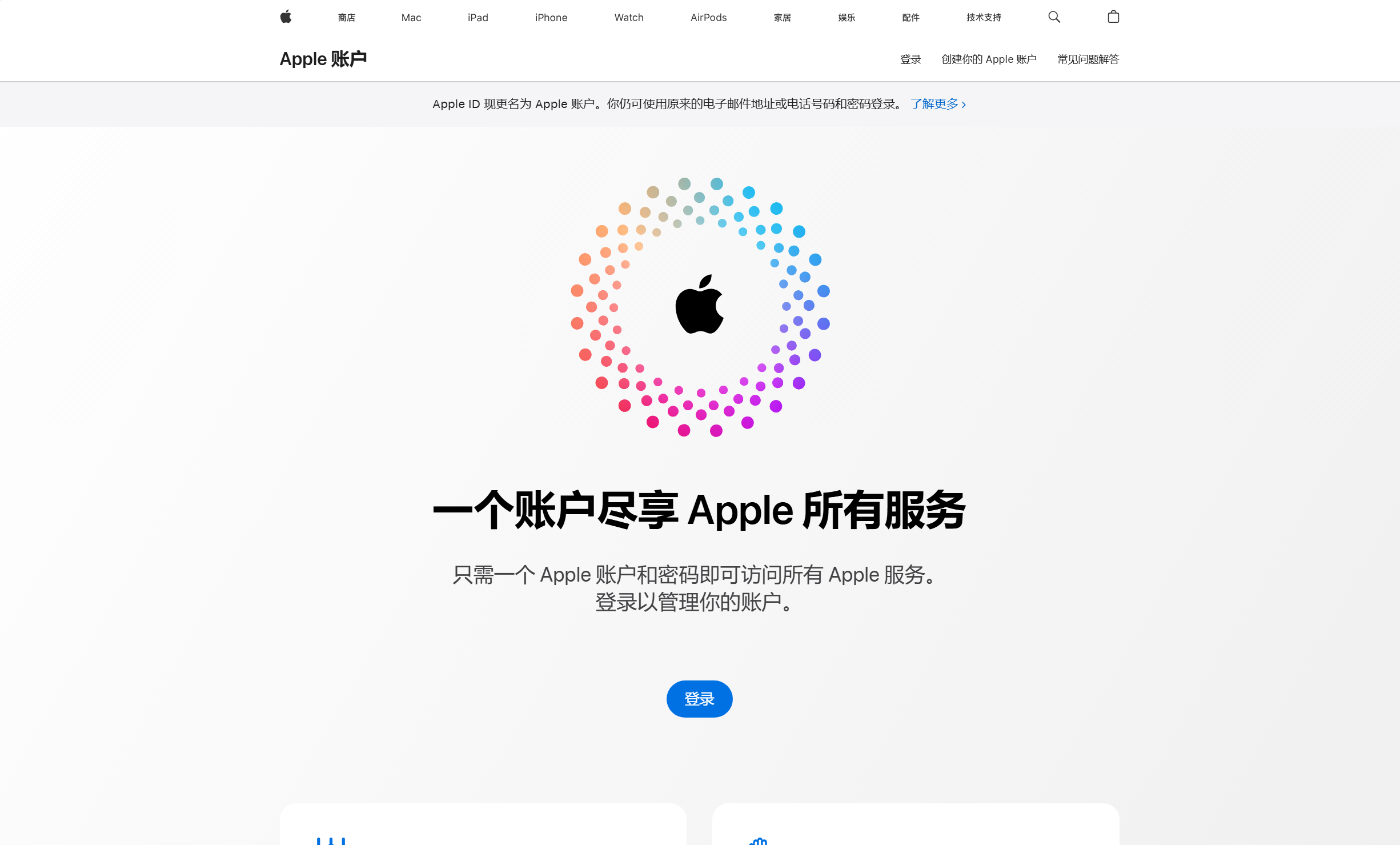The width and height of the screenshot is (1400, 845).
Task: Open the search magnifier icon
Action: click(1054, 17)
